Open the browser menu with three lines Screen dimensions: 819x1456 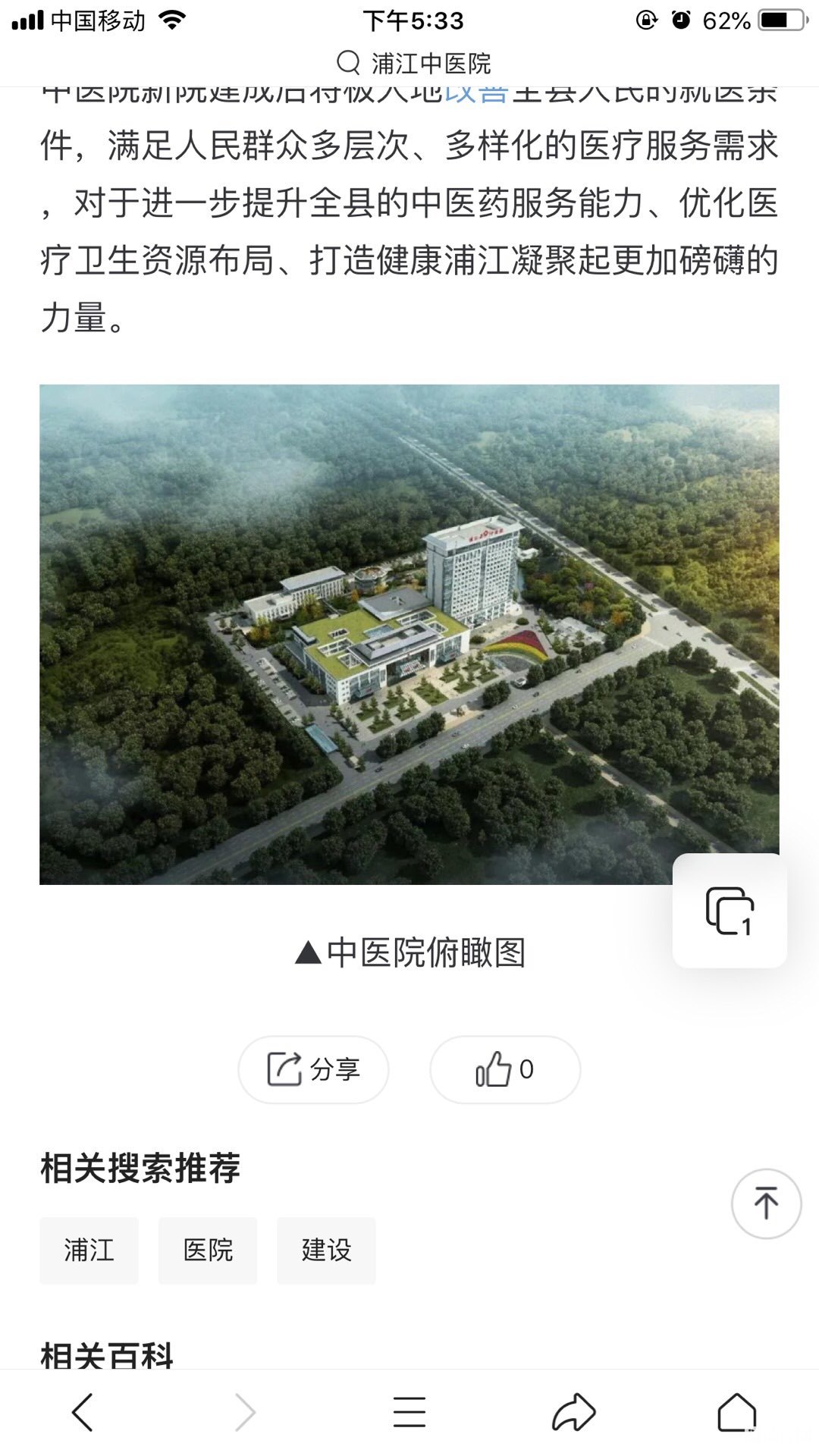click(409, 1412)
